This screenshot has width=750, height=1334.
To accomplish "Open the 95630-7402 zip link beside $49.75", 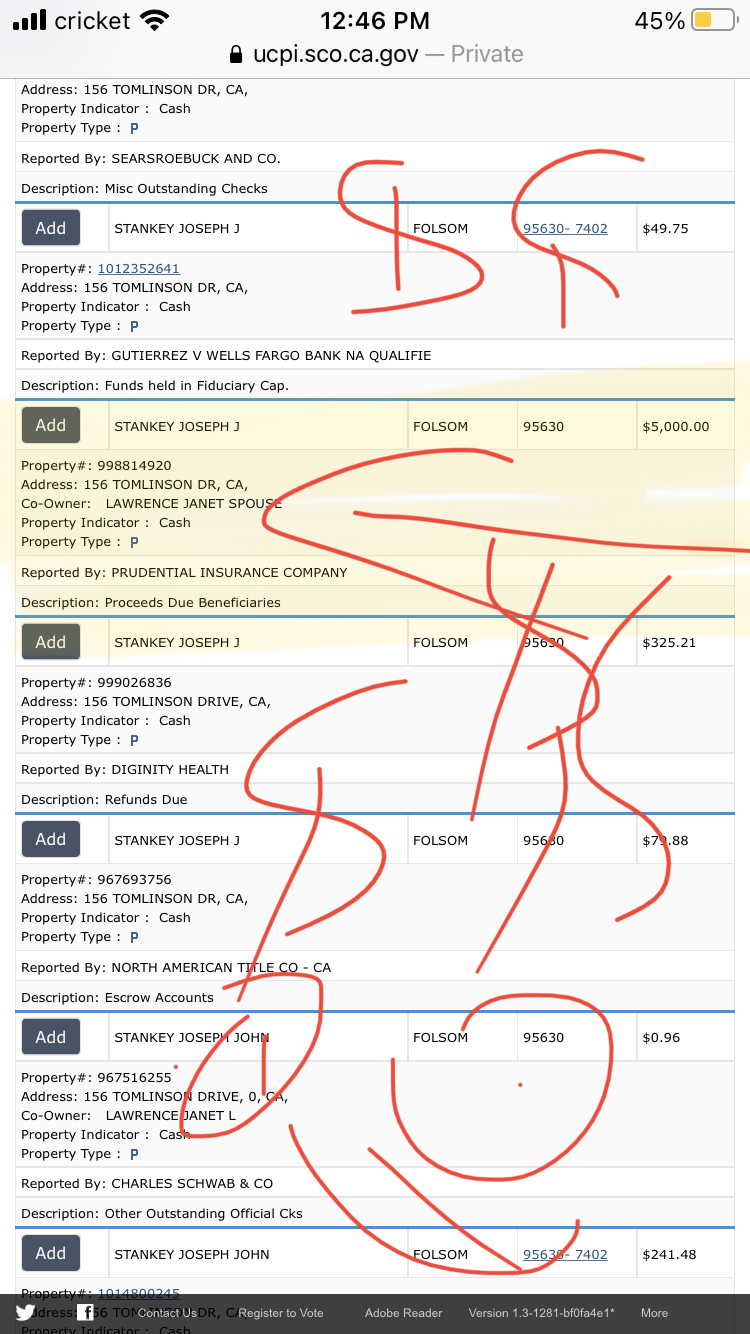I will point(565,228).
